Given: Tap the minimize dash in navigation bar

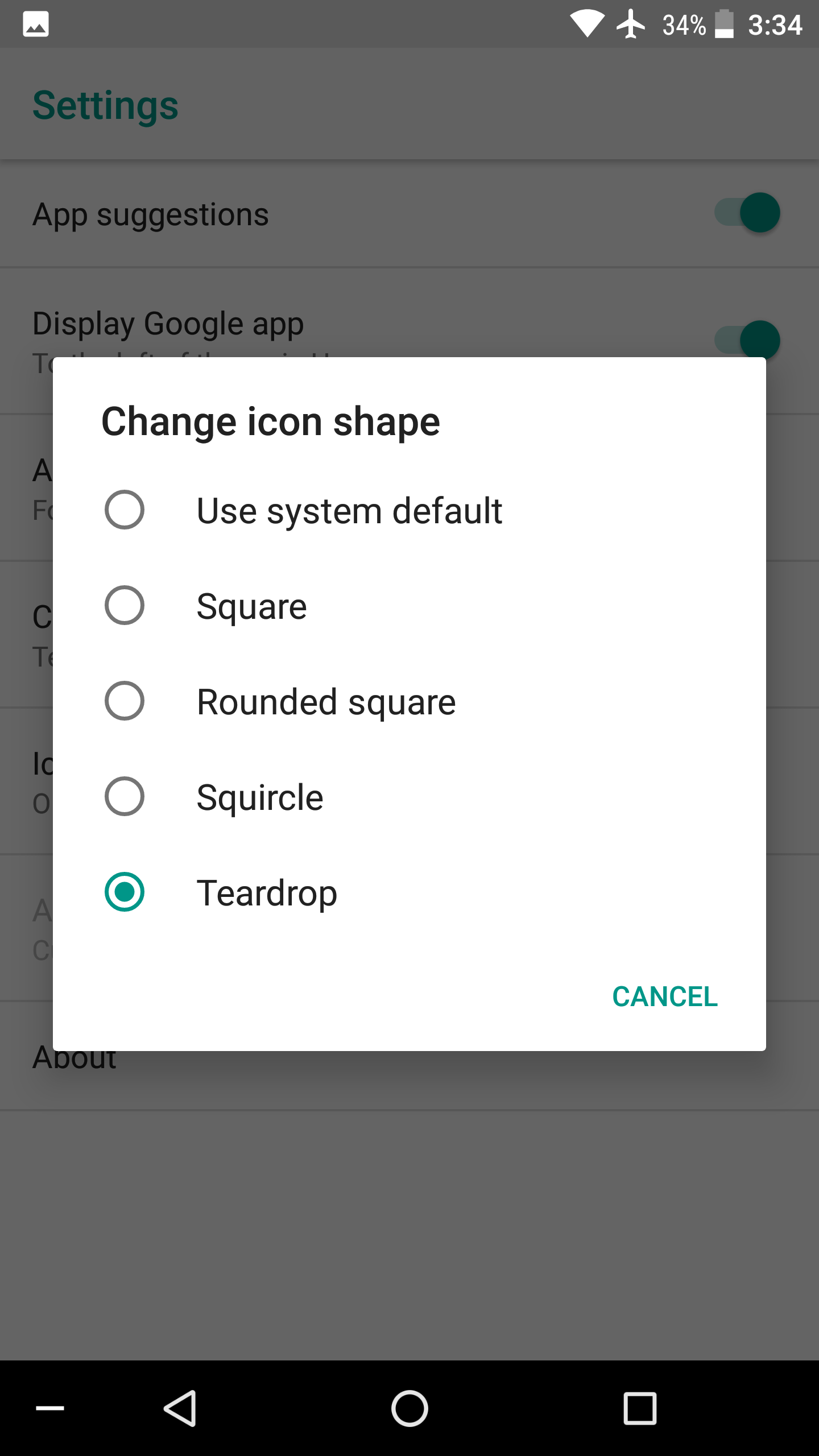Looking at the screenshot, I should (x=49, y=1408).
